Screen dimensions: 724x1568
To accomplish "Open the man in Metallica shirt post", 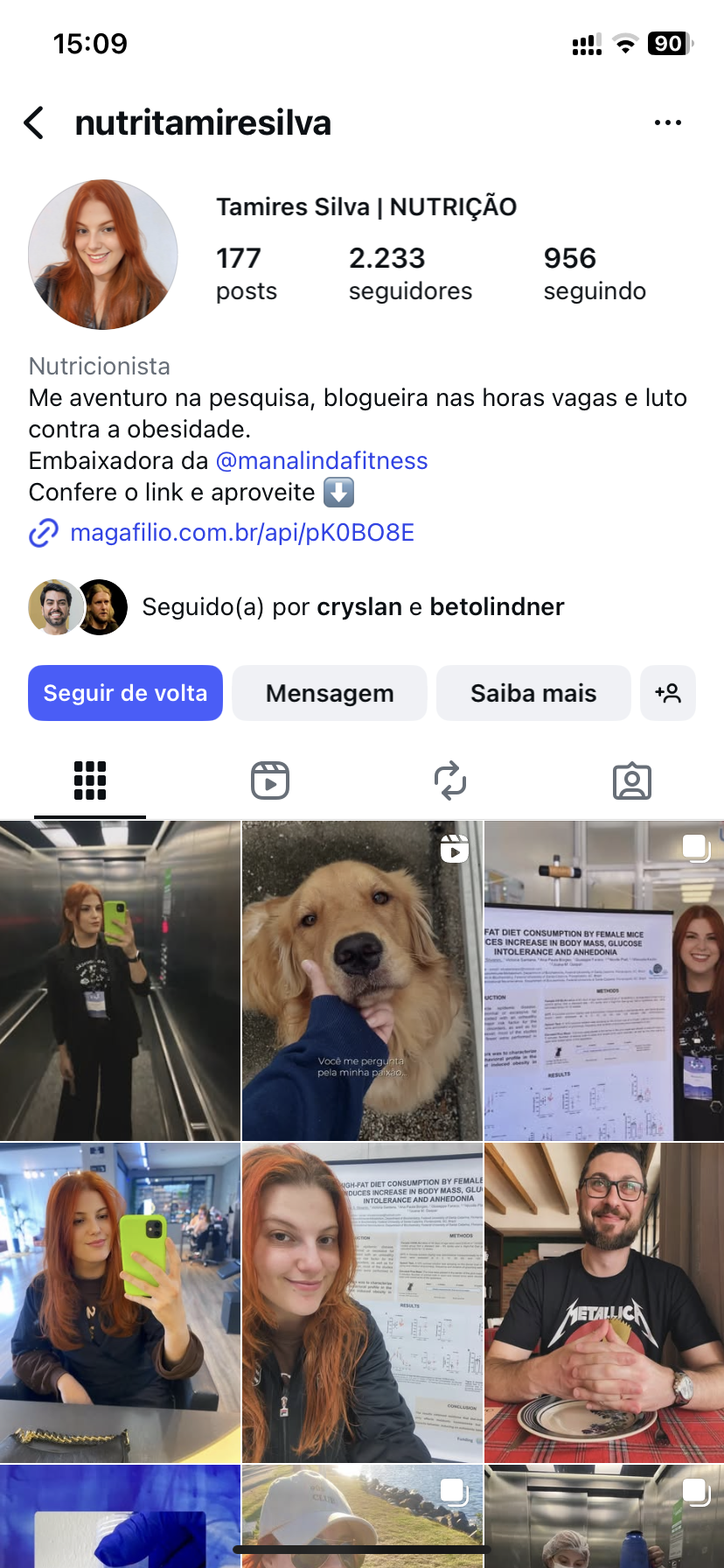I will tap(604, 1302).
